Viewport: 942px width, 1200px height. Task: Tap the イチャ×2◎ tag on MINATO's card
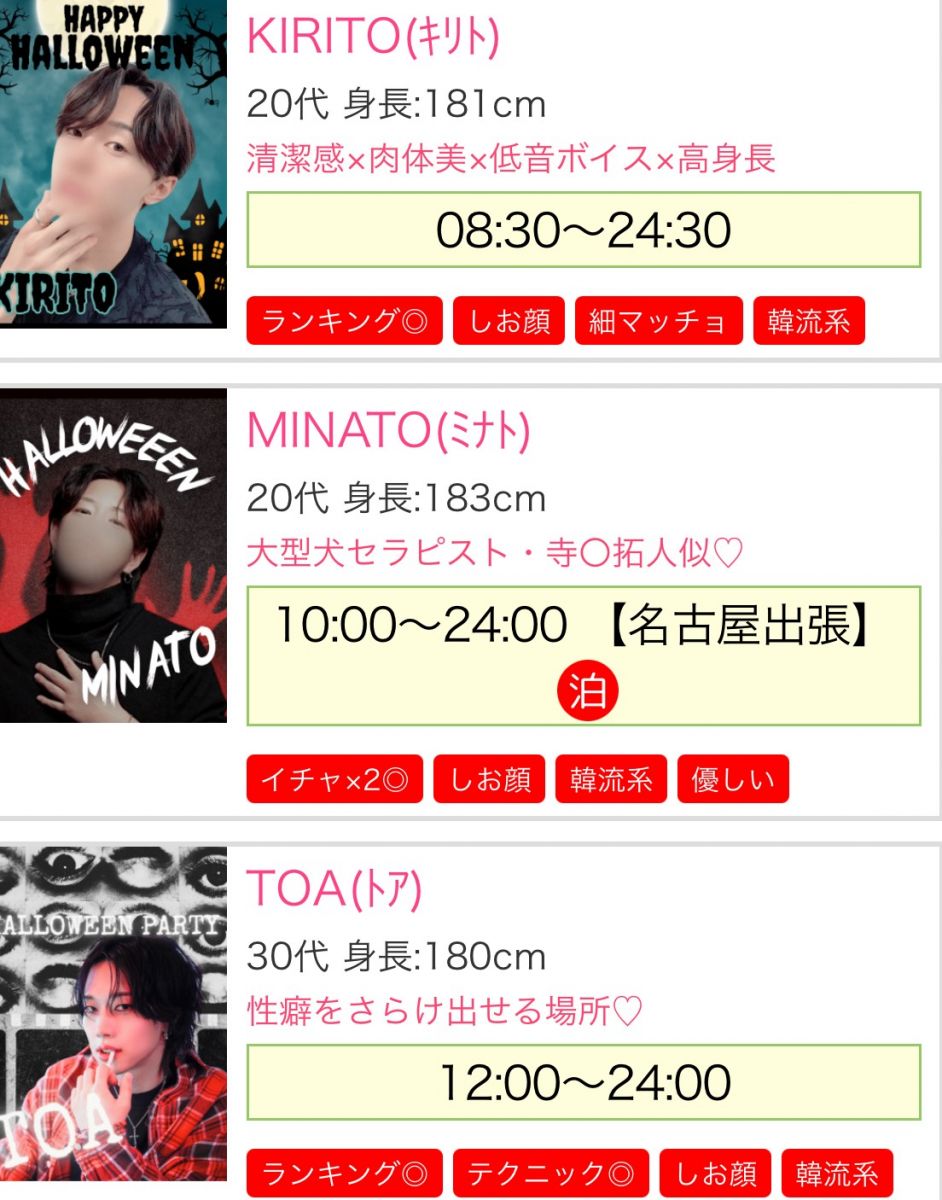coord(335,780)
